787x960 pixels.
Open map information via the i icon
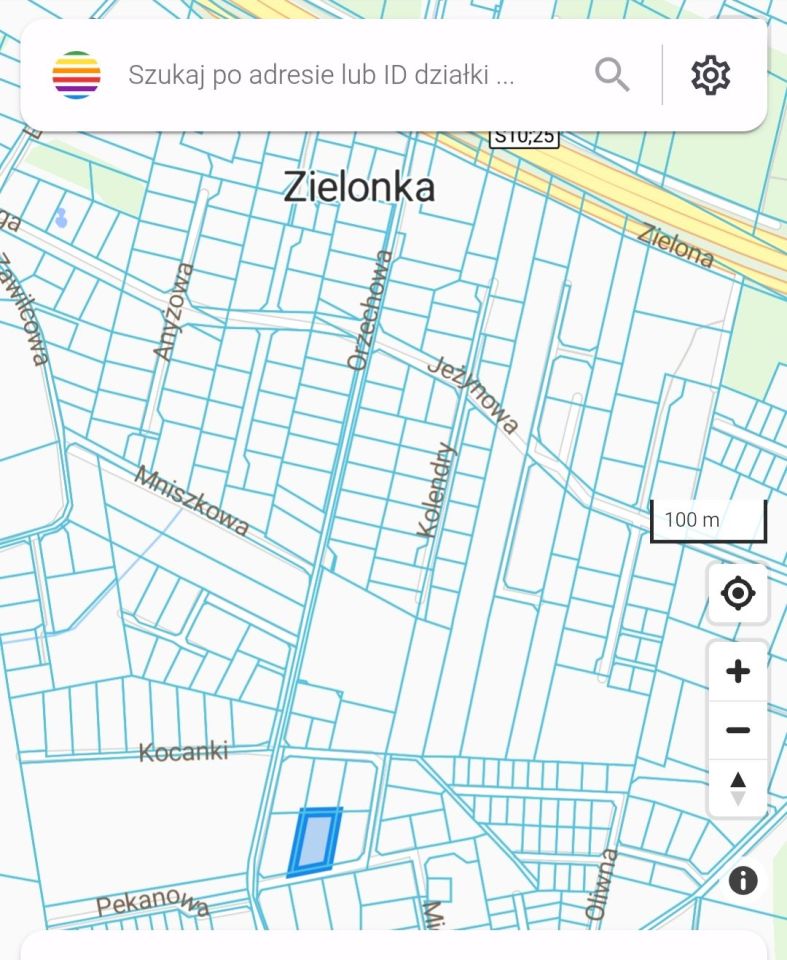[x=742, y=879]
